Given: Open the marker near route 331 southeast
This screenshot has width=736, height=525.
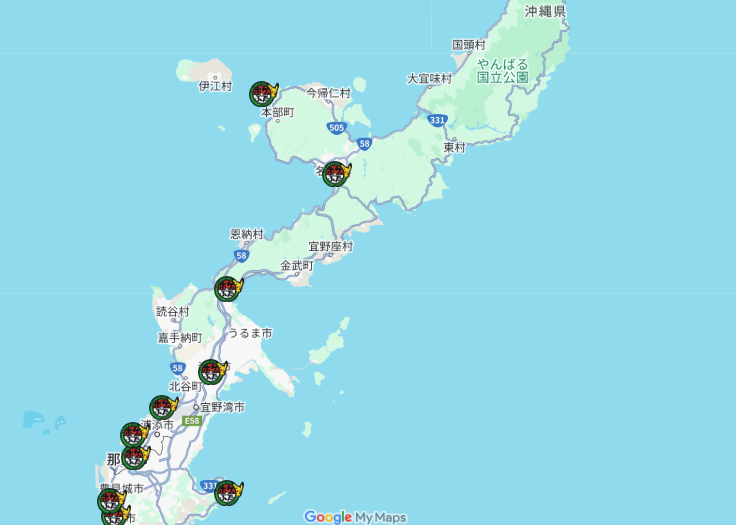Looking at the screenshot, I should point(228,492).
